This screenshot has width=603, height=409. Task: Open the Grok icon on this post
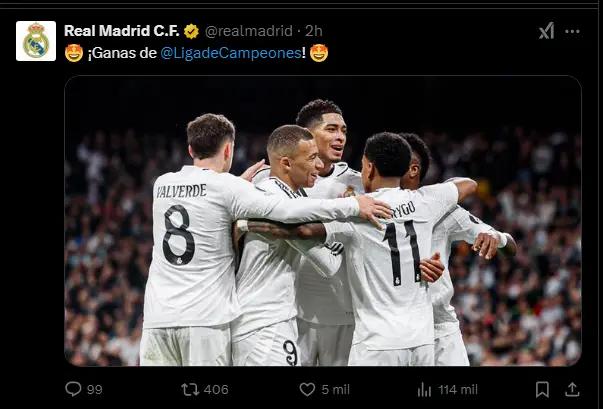[x=546, y=31]
